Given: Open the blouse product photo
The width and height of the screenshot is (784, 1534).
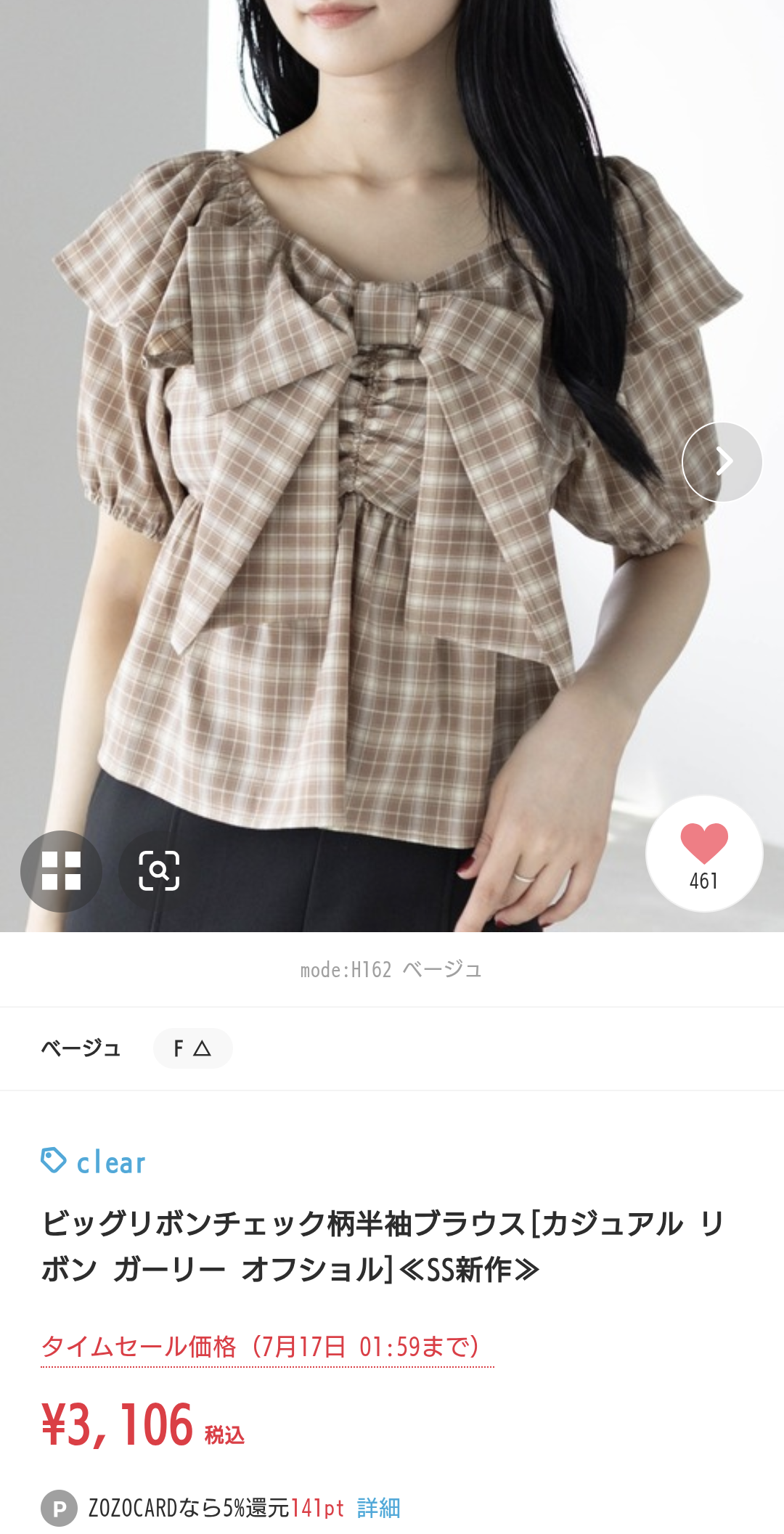Looking at the screenshot, I should point(392,466).
